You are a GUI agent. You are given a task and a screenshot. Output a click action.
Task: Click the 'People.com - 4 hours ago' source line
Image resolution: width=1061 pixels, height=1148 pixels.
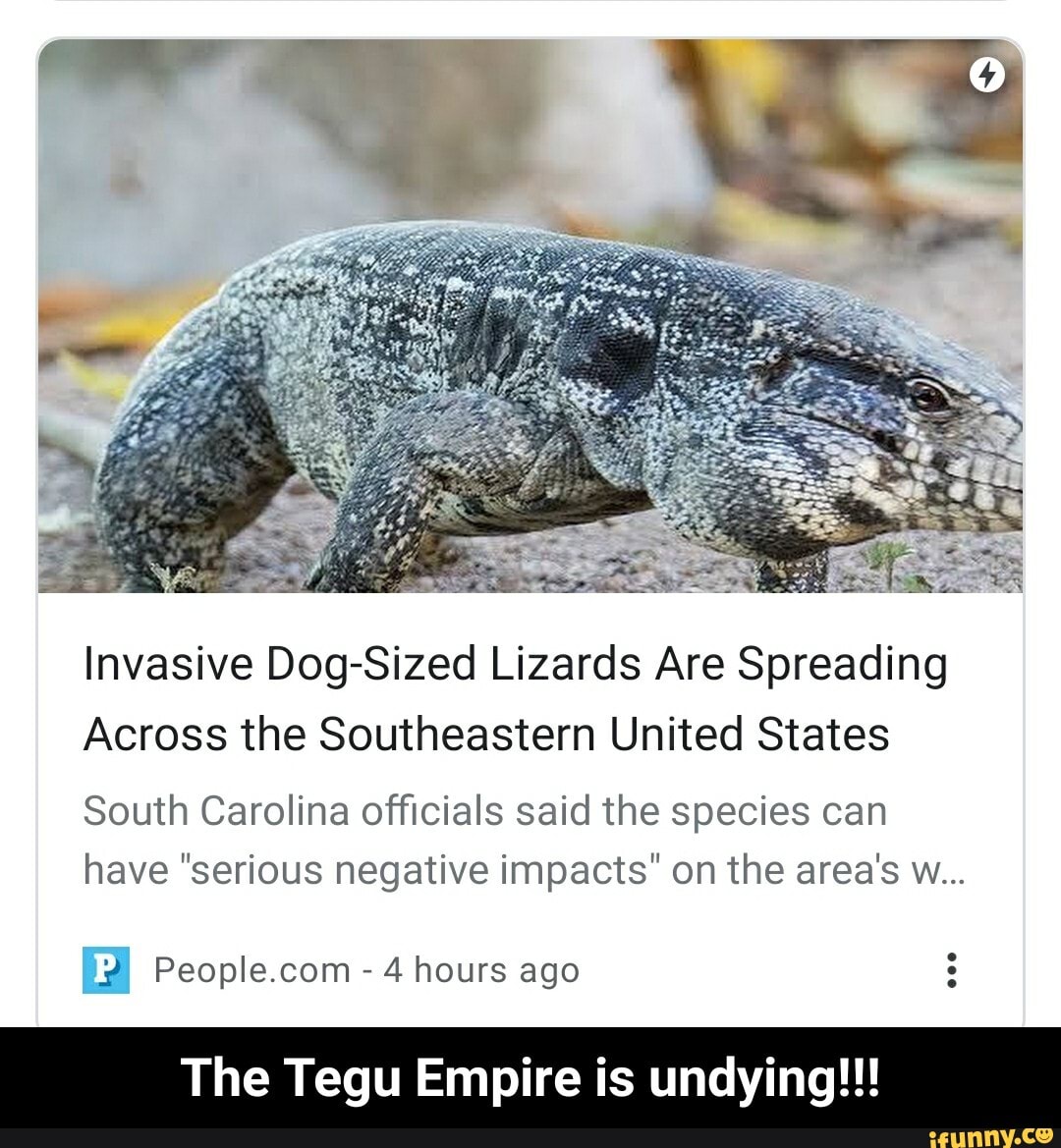click(x=365, y=968)
